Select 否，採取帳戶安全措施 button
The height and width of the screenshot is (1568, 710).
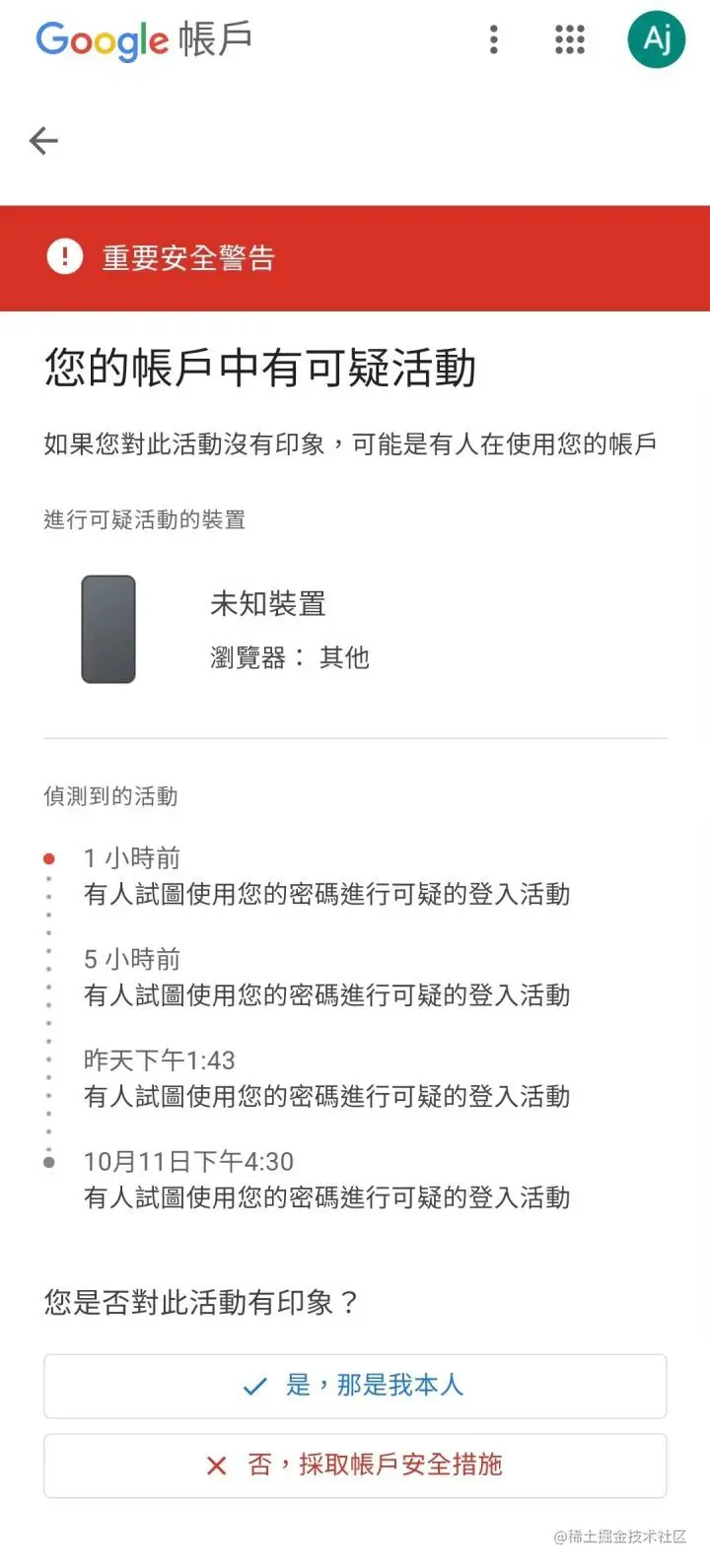tap(355, 1465)
